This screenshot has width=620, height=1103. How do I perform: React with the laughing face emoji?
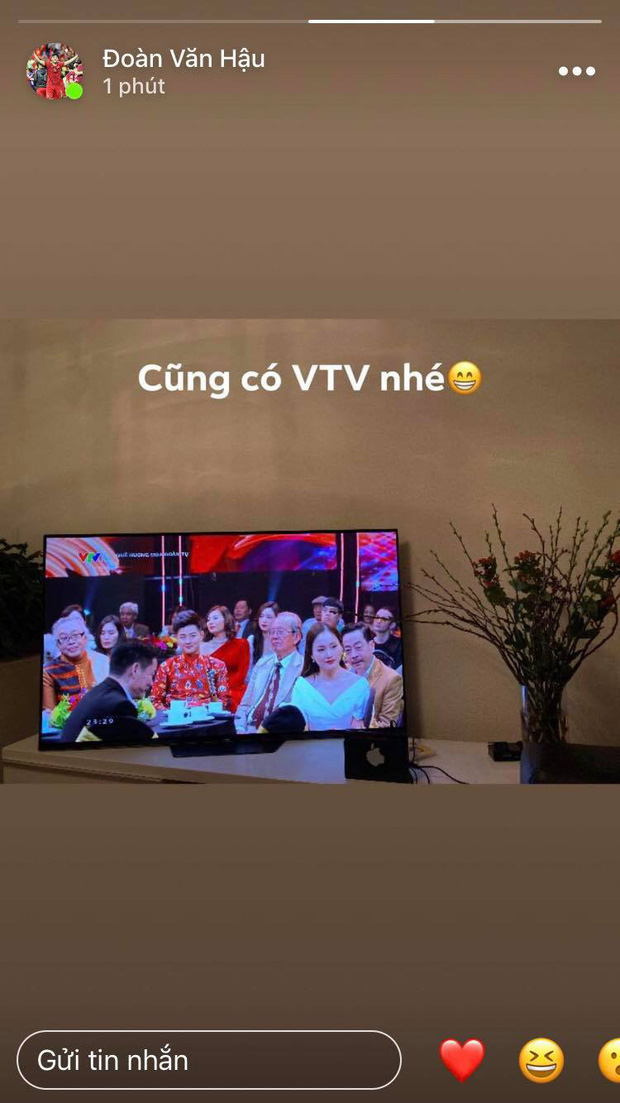tap(541, 1061)
